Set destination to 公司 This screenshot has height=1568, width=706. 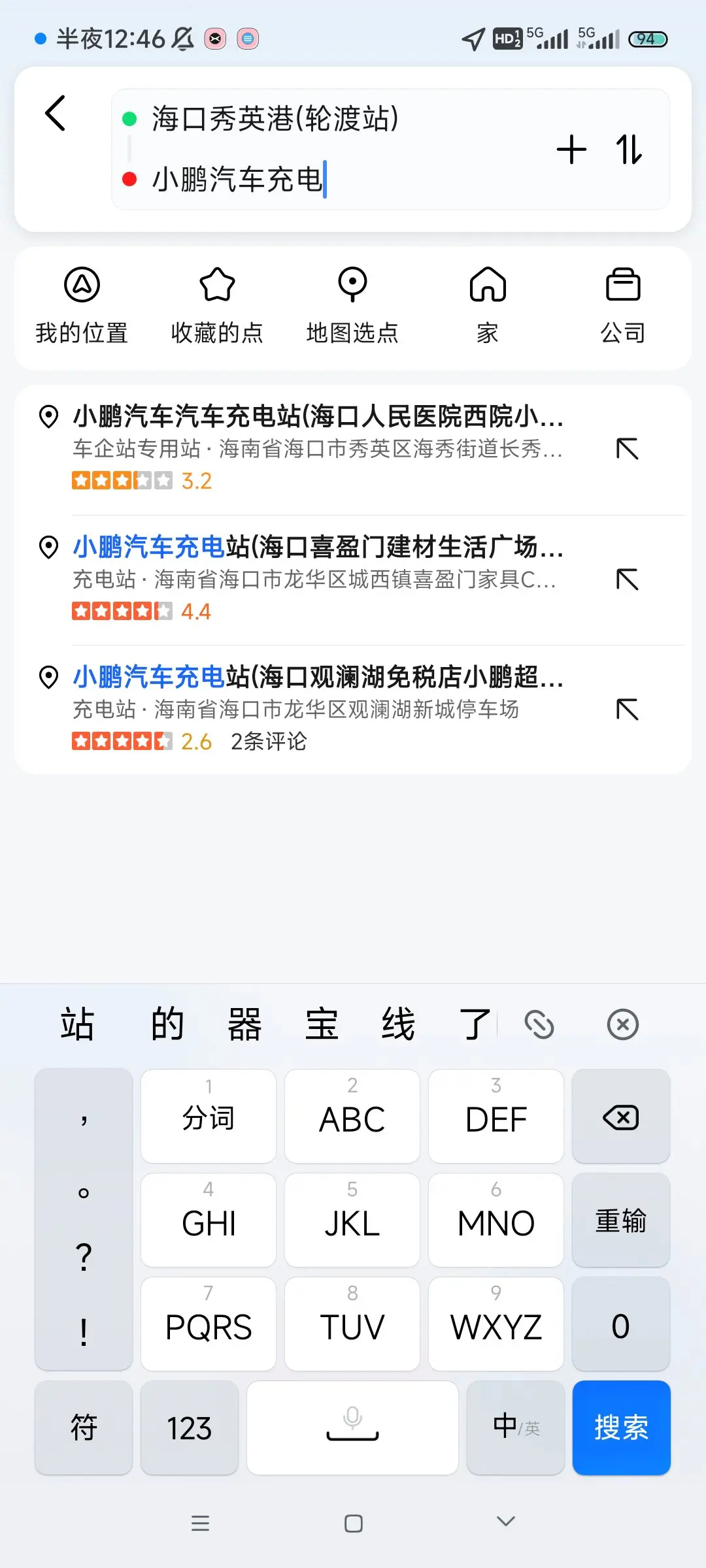pyautogui.click(x=623, y=305)
